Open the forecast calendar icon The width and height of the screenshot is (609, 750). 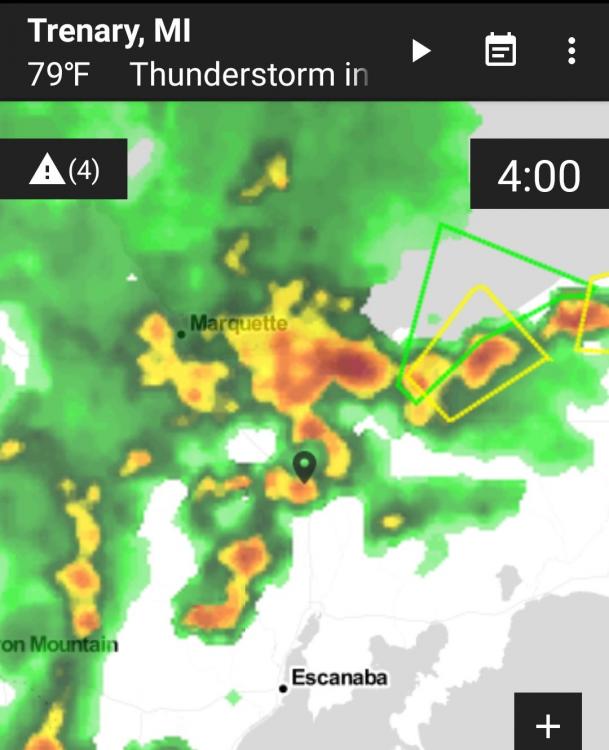tap(500, 50)
